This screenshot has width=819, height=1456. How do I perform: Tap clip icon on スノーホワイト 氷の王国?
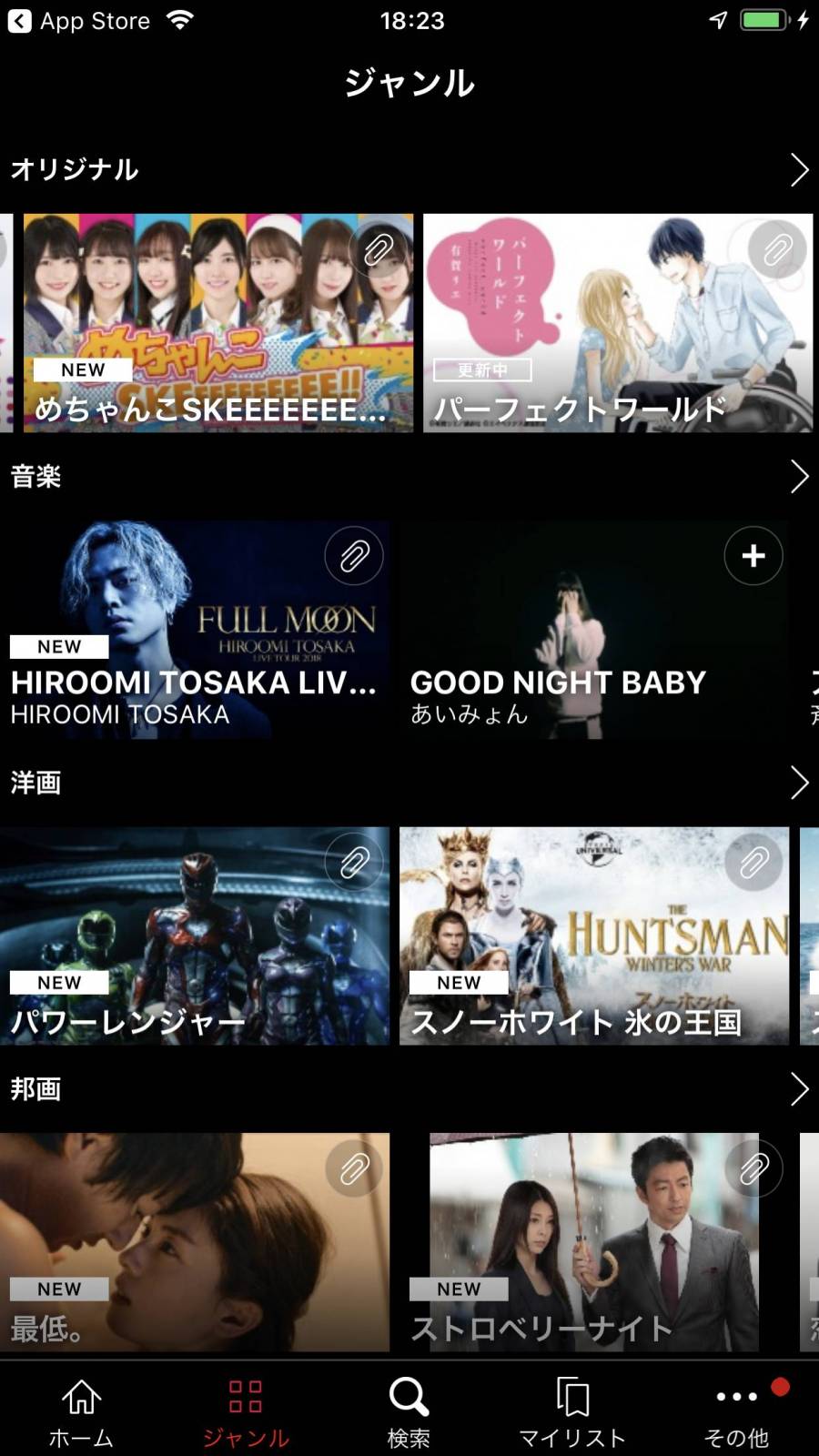[753, 862]
